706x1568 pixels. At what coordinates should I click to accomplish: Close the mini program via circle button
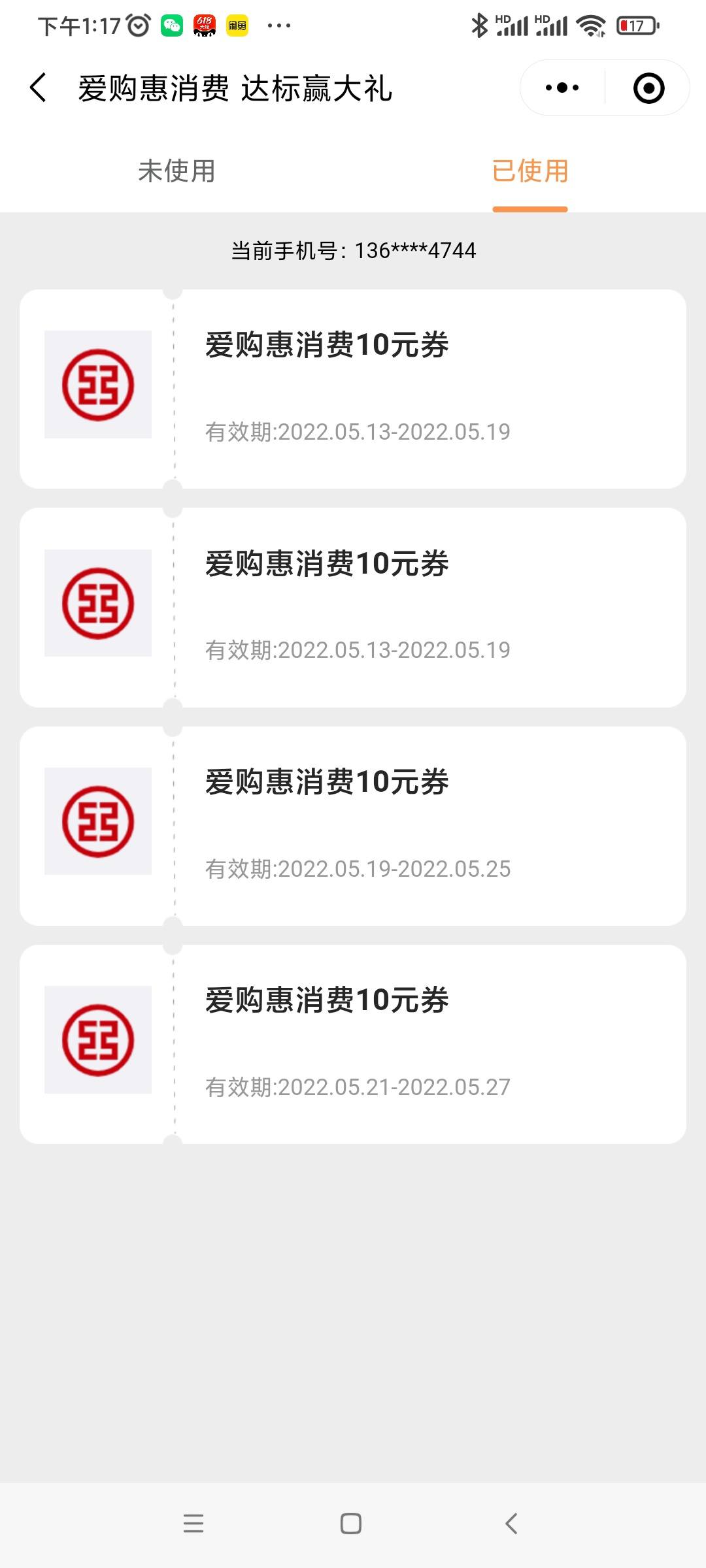[648, 88]
